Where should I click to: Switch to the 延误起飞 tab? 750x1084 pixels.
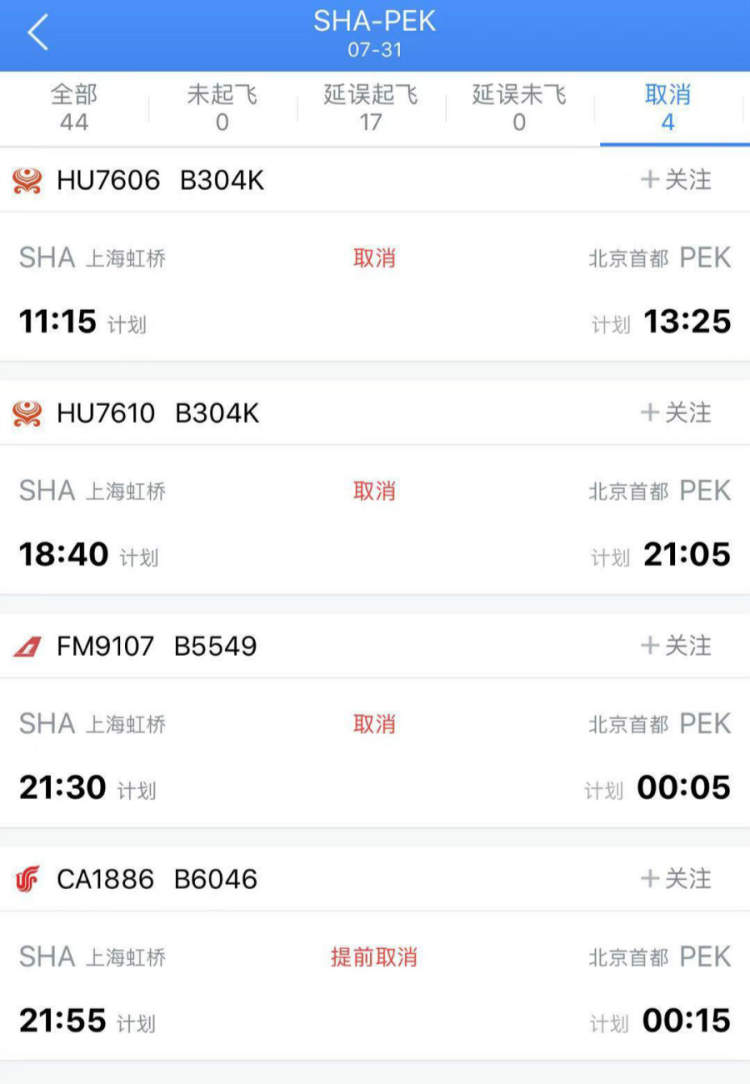click(x=371, y=108)
